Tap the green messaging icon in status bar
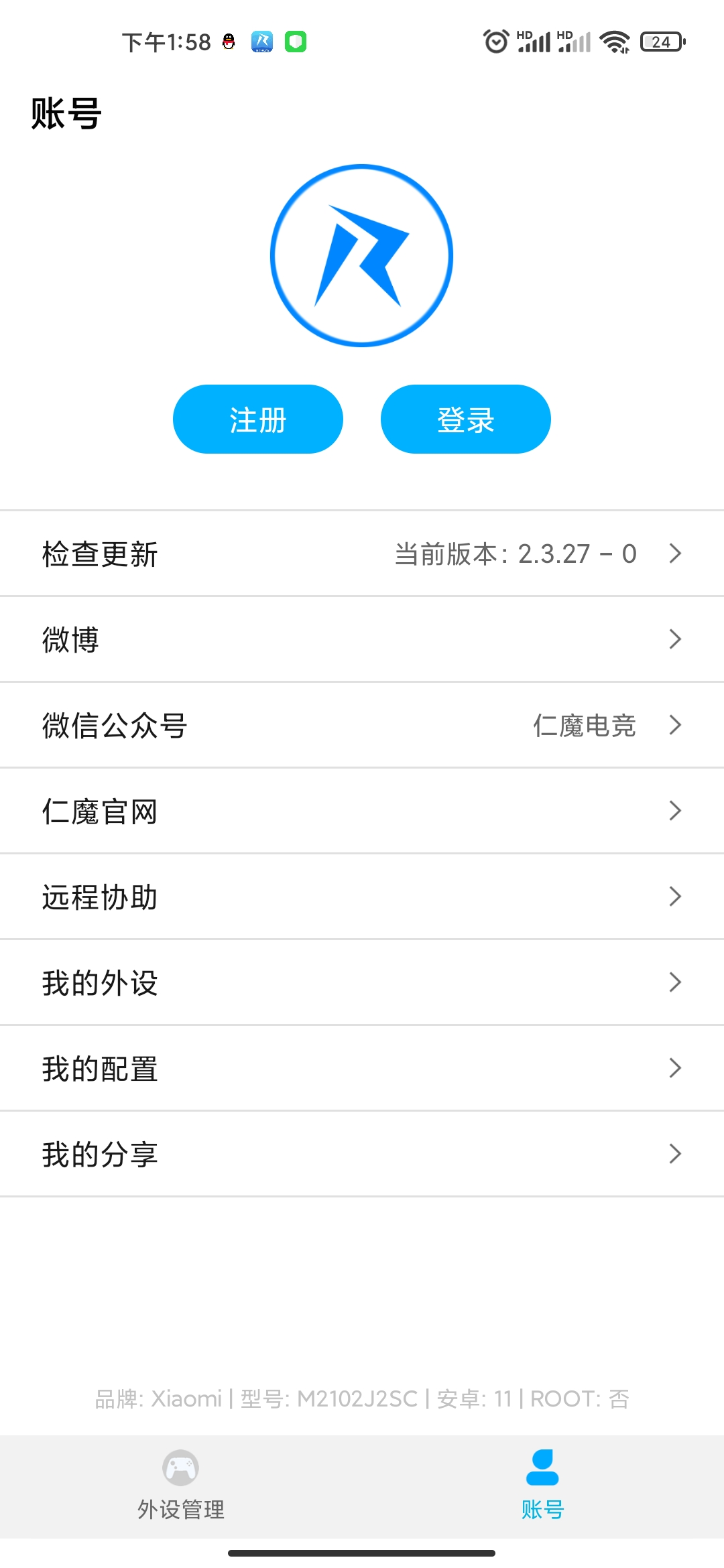The height and width of the screenshot is (1568, 724). (297, 42)
